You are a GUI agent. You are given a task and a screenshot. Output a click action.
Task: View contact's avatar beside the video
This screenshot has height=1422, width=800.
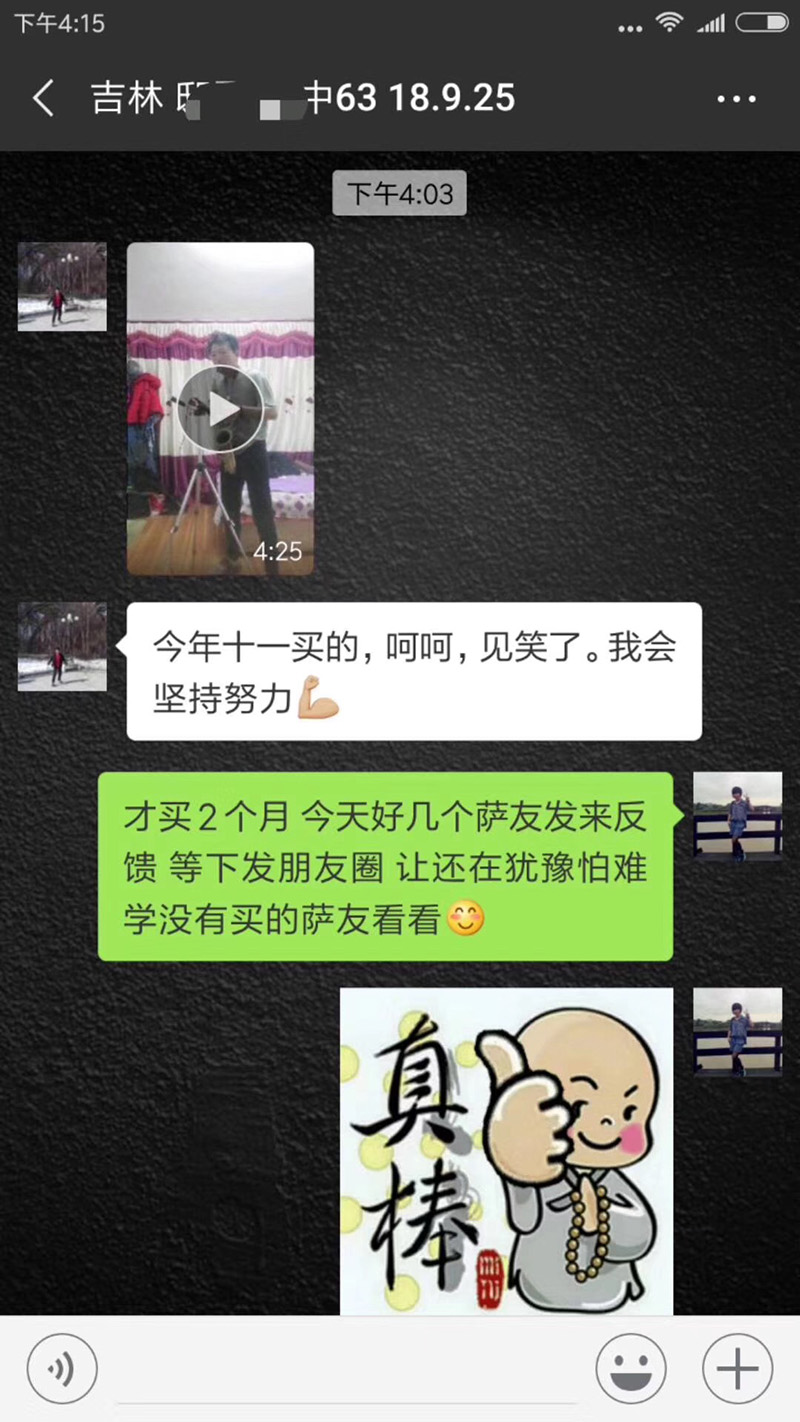[62, 286]
